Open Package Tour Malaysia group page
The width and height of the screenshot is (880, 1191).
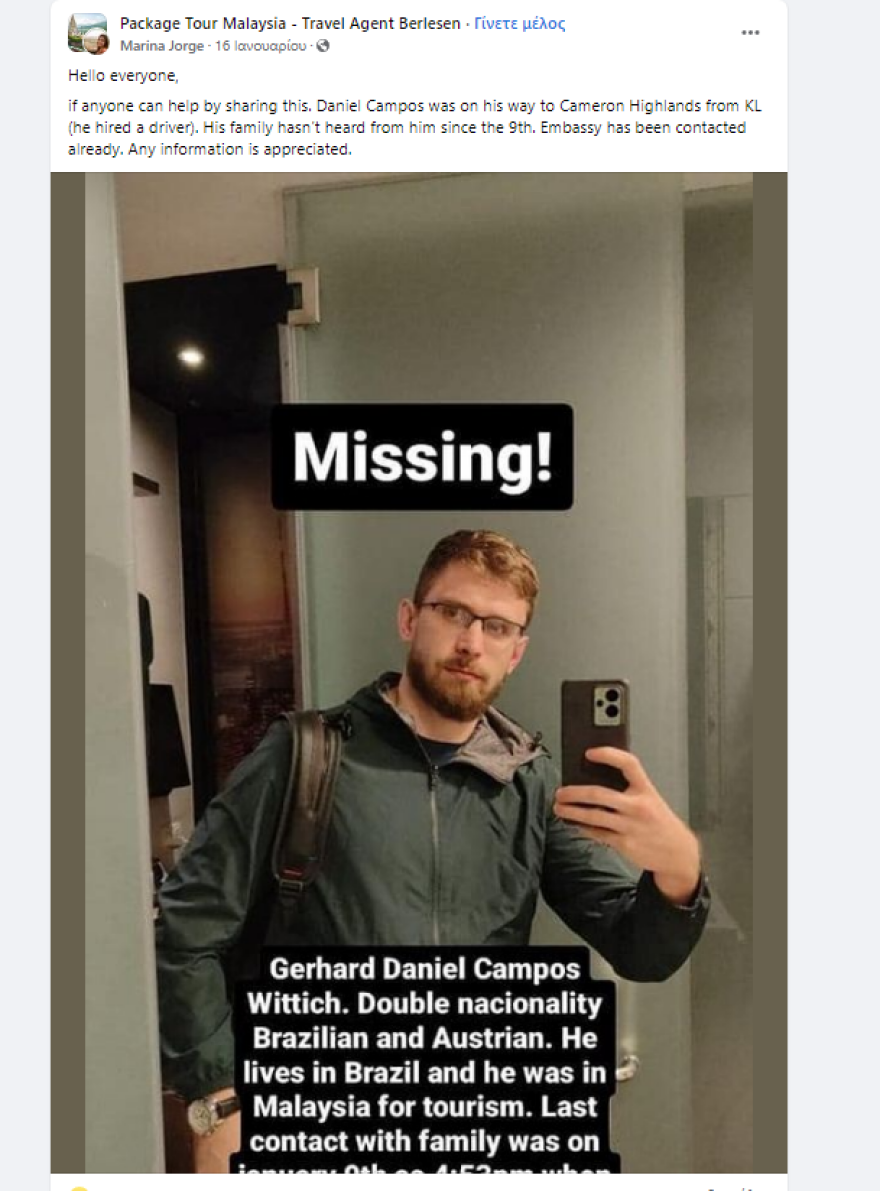[x=292, y=23]
